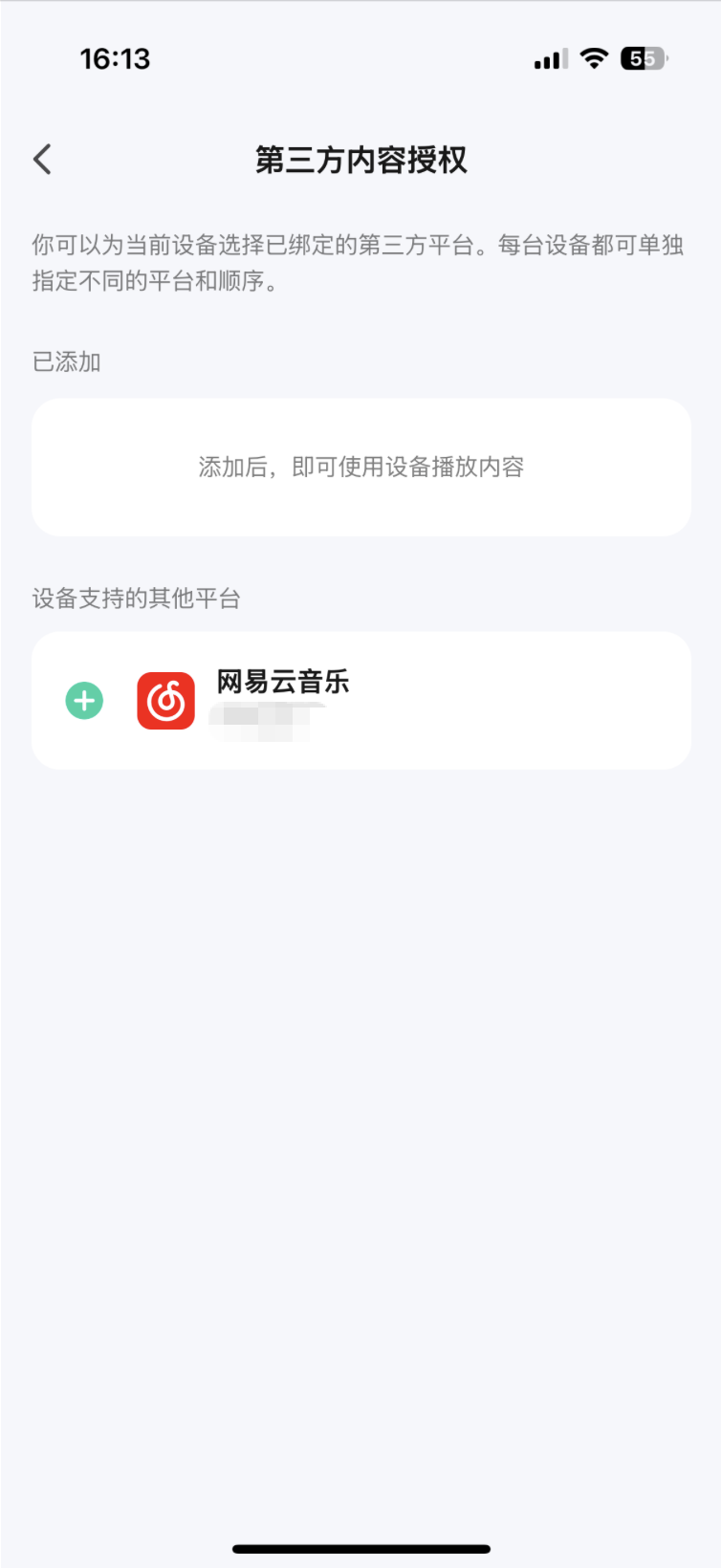Go back from 第三方内容授权 page
Screen dimensions: 721x1568
click(x=42, y=159)
